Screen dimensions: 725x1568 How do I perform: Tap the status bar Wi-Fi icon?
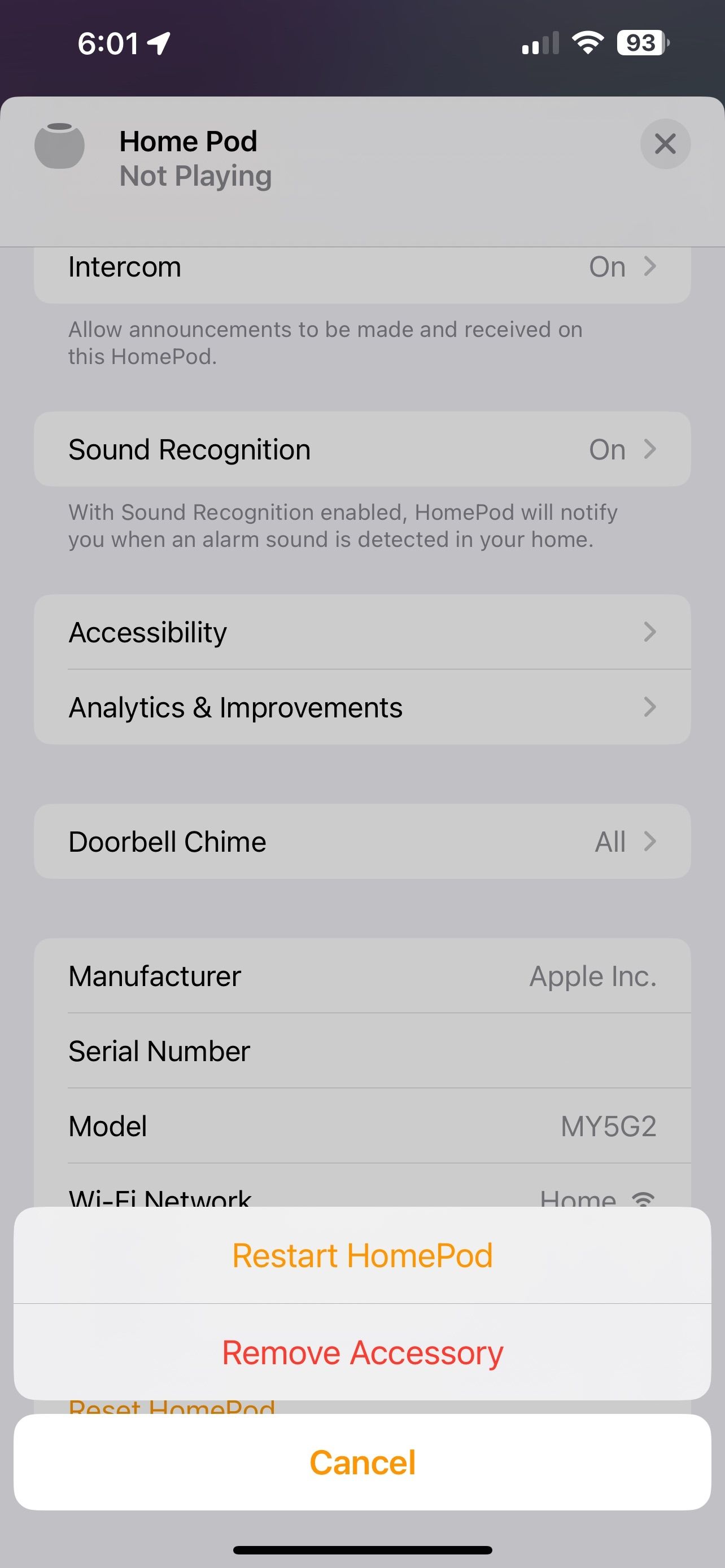pyautogui.click(x=586, y=42)
